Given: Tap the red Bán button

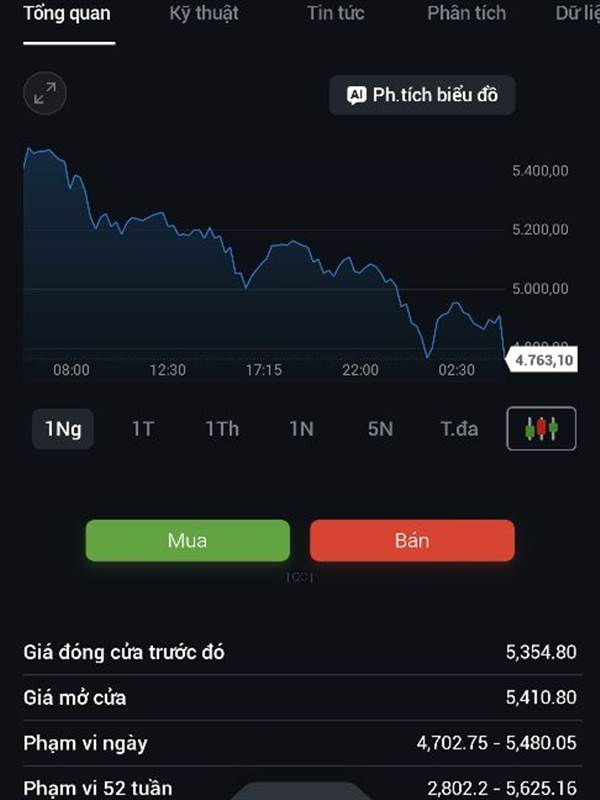Looking at the screenshot, I should pyautogui.click(x=412, y=541).
